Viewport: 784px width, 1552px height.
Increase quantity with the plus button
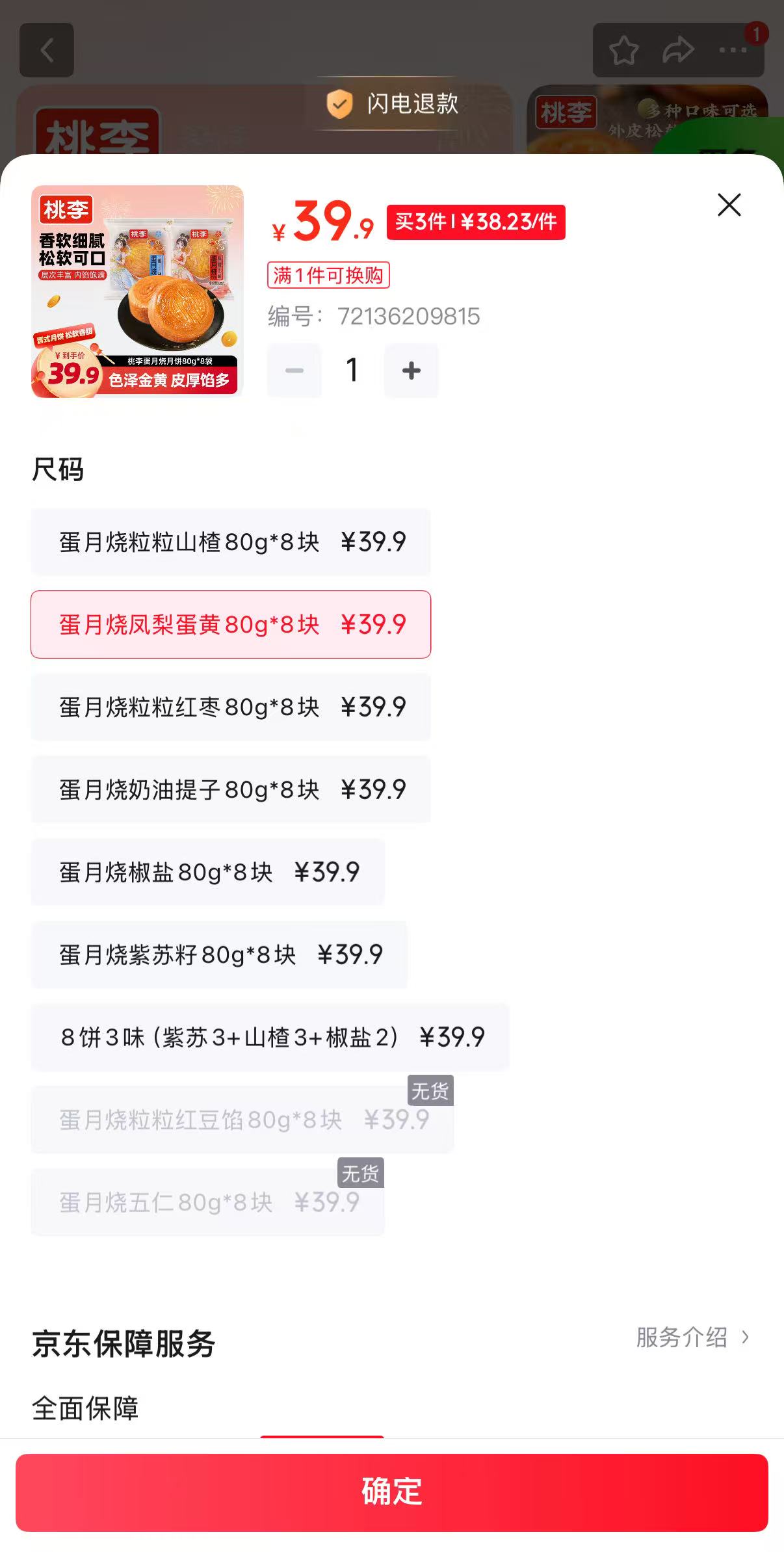click(411, 371)
